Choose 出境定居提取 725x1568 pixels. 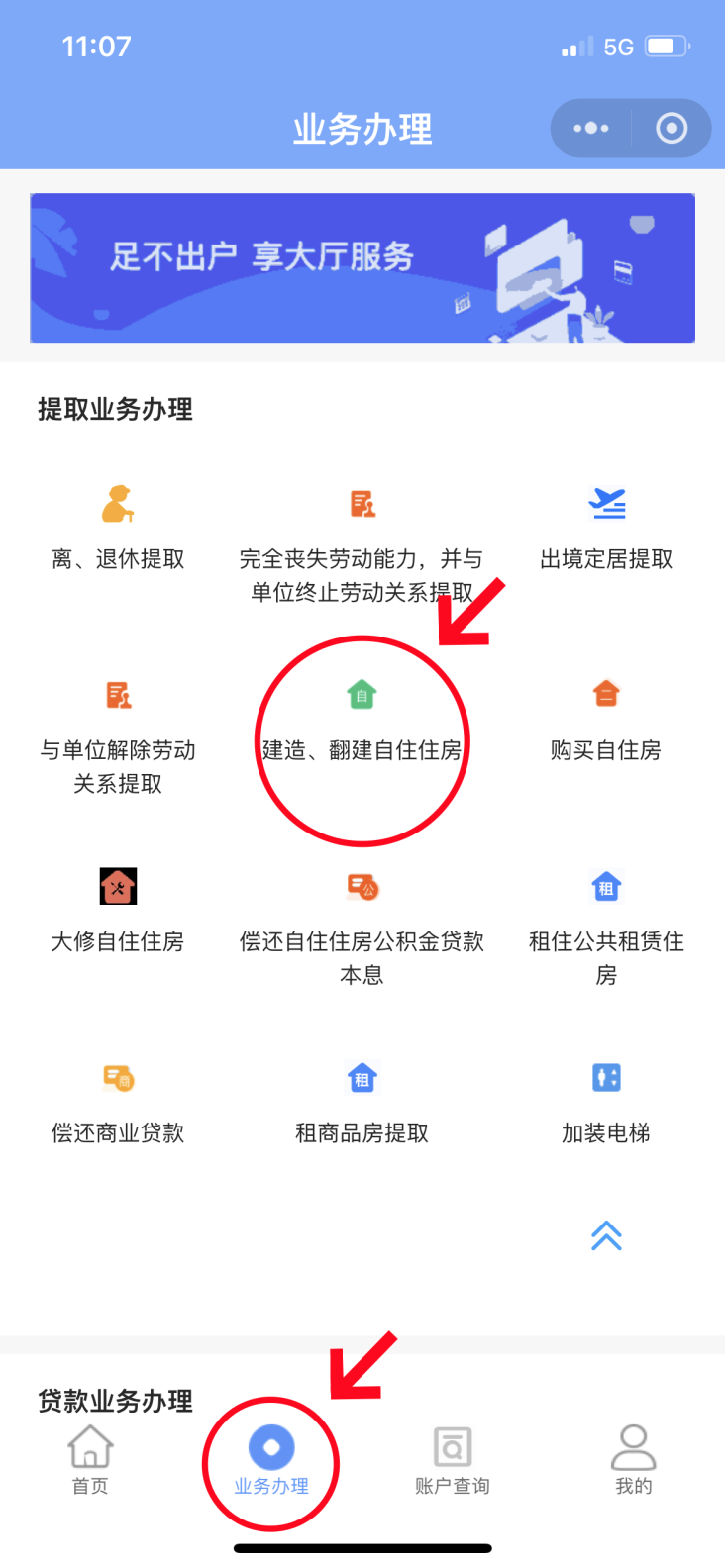(606, 527)
